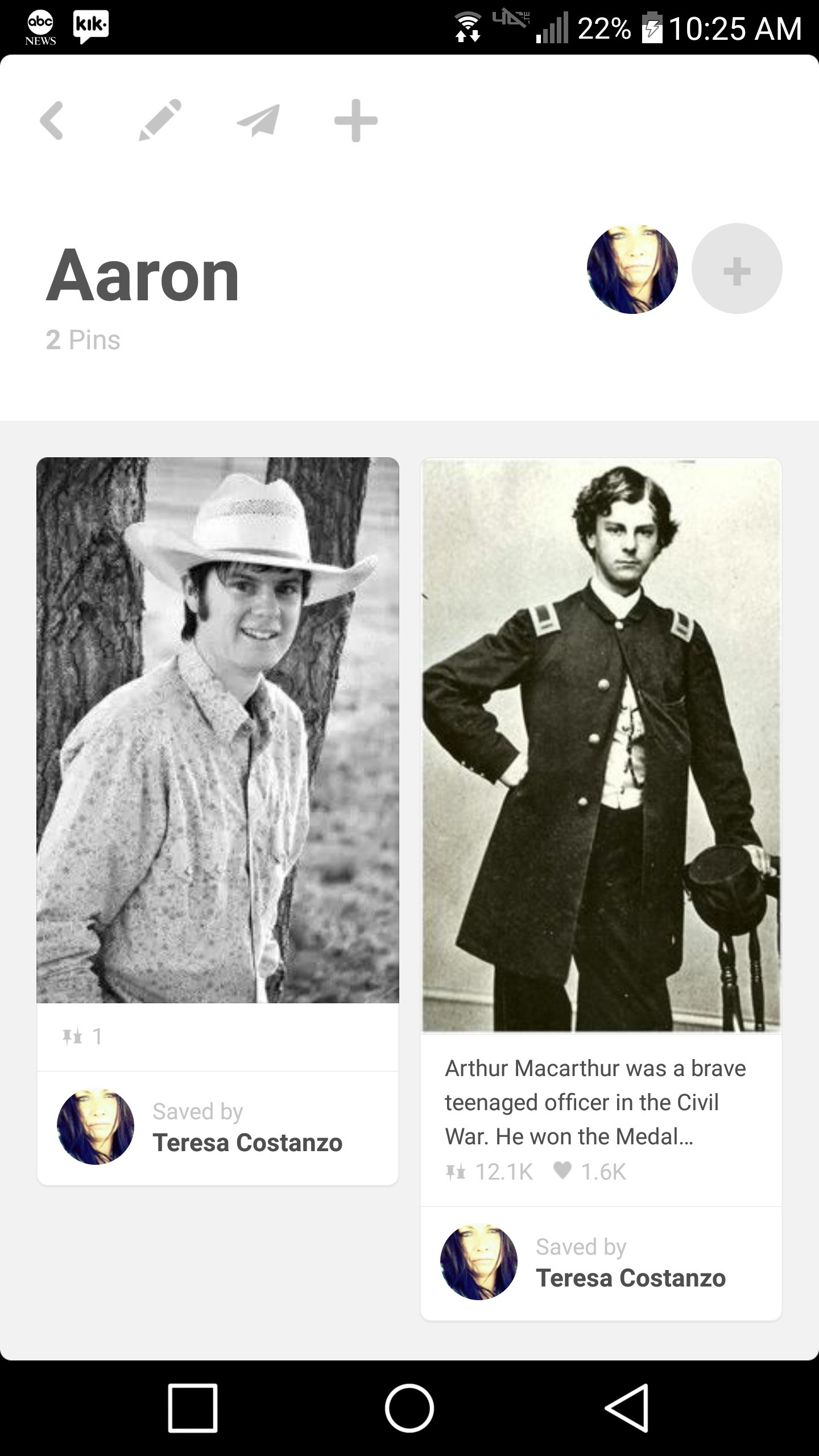The image size is (819, 1456).
Task: Edit the Aaron board with the pencil icon
Action: click(160, 120)
